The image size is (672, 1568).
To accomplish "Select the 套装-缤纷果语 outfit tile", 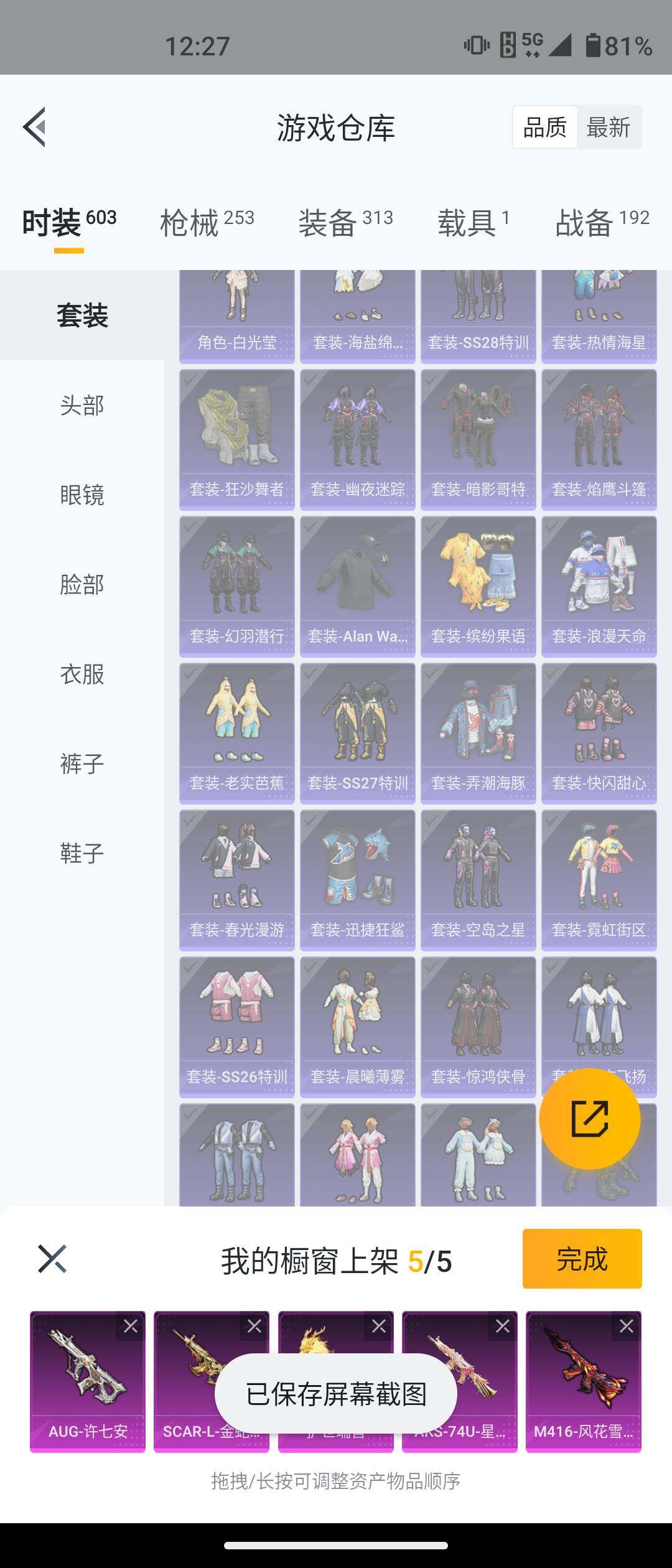I will 478,586.
